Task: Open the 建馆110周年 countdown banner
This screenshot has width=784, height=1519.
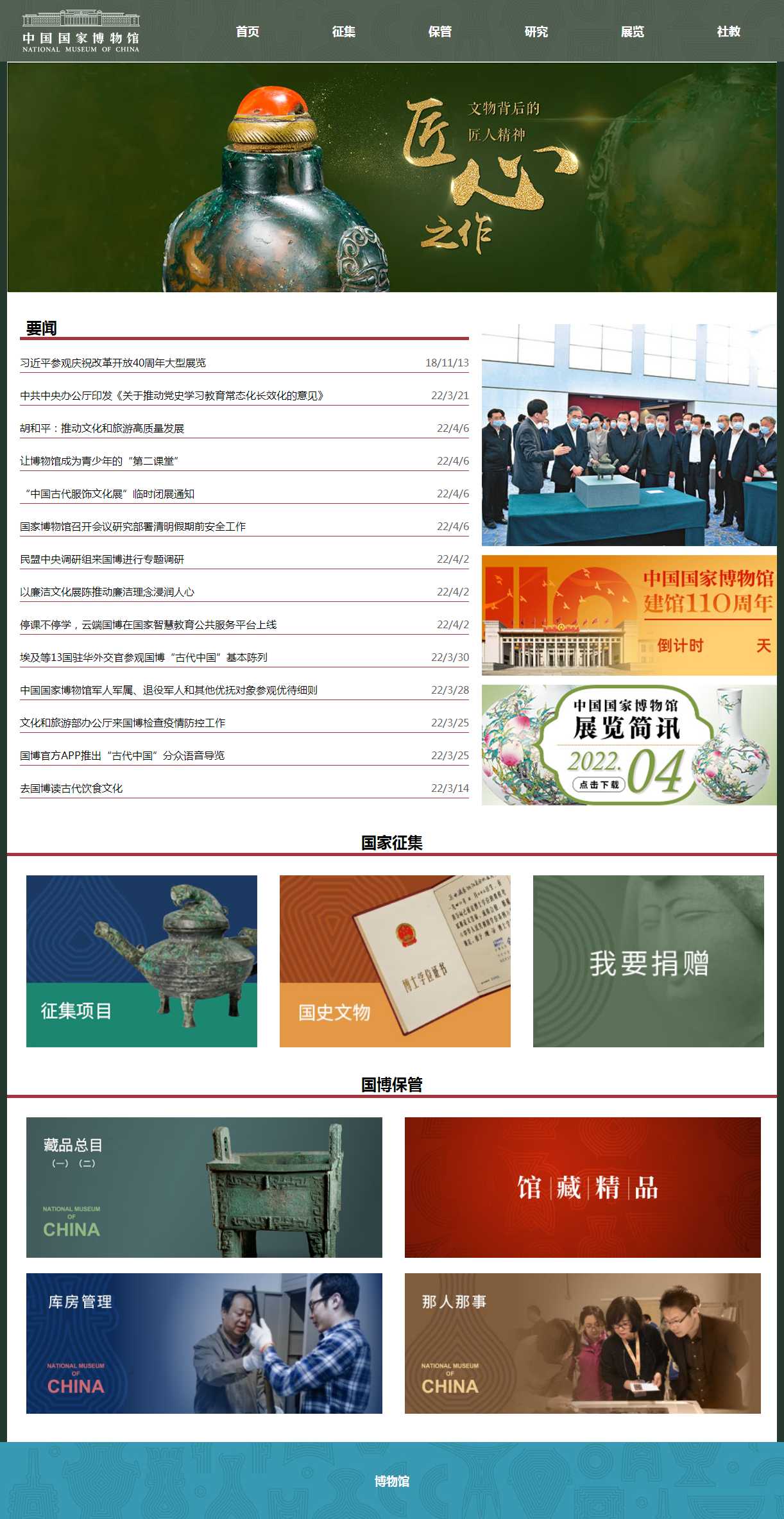Action: pos(629,615)
